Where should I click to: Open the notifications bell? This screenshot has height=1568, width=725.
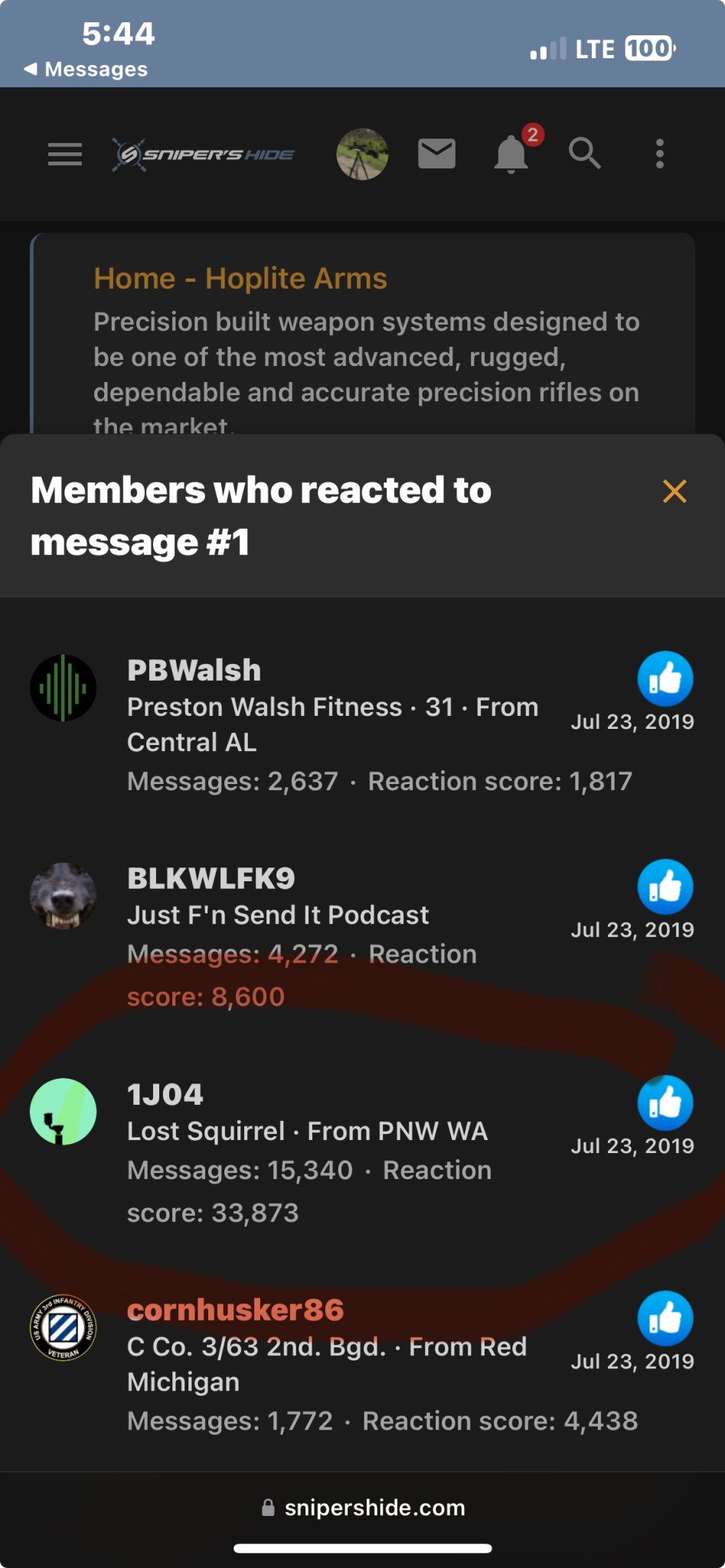click(x=511, y=154)
